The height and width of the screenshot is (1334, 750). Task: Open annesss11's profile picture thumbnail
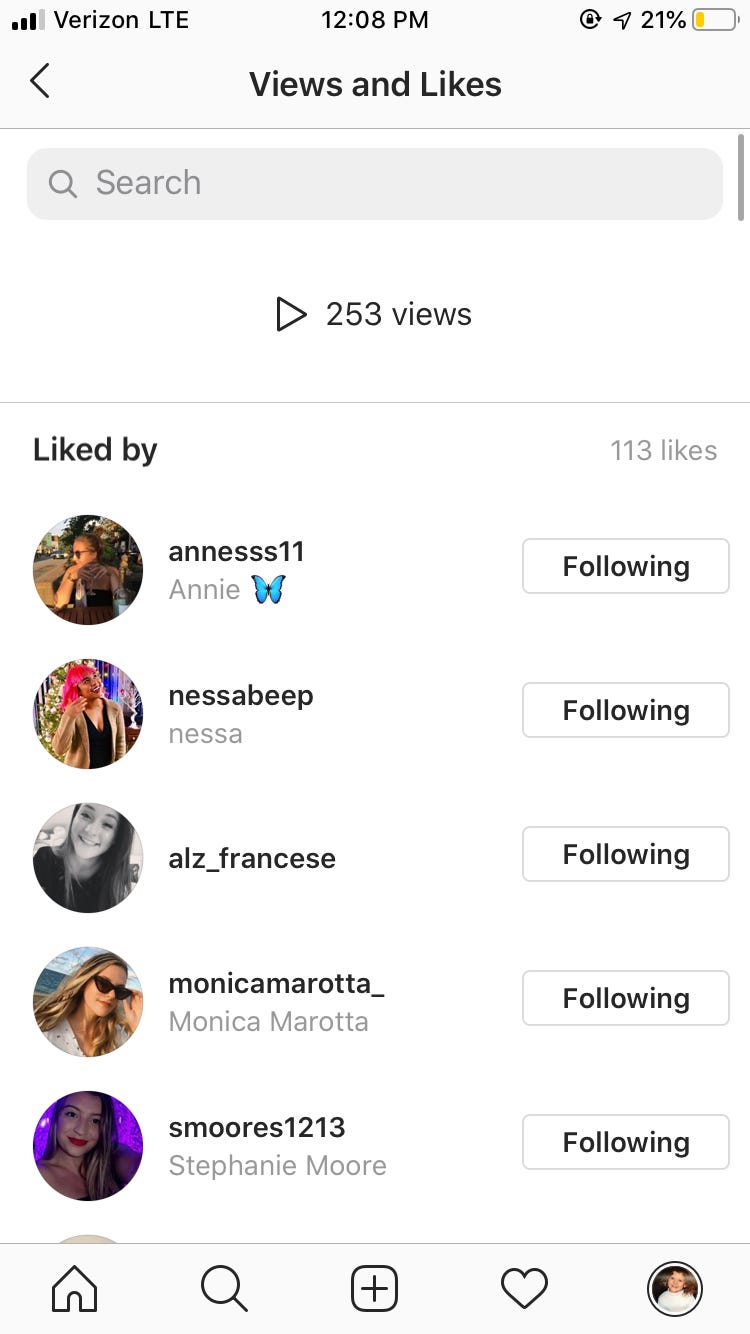pyautogui.click(x=88, y=570)
